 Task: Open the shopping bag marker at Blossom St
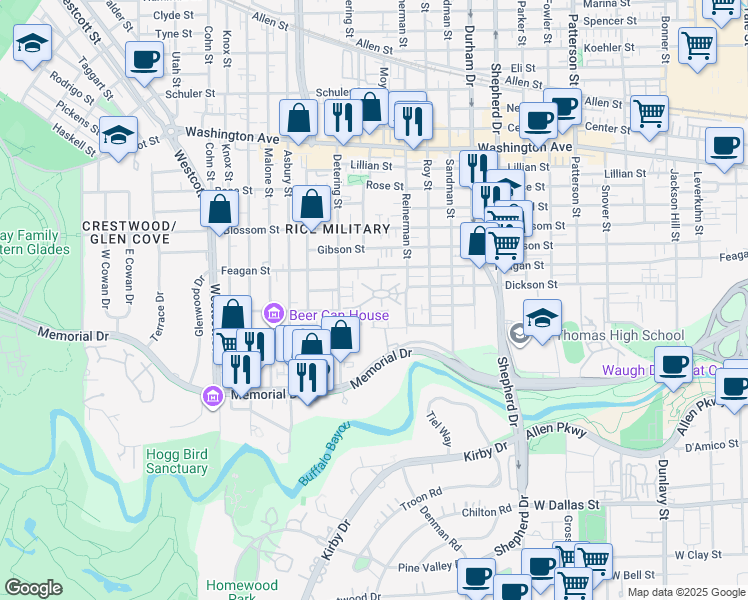pos(219,212)
